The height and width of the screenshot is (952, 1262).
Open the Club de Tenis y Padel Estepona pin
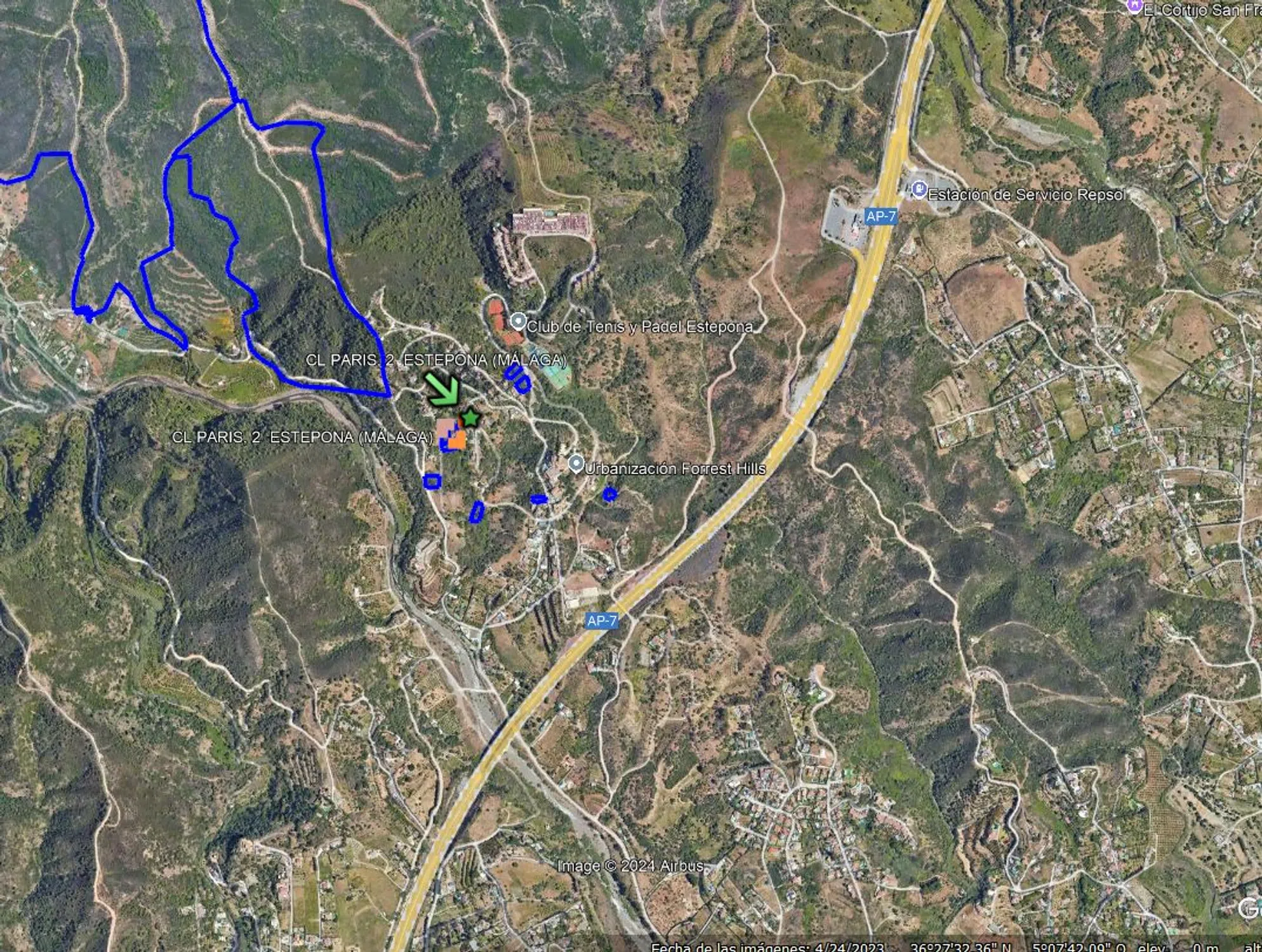point(518,322)
